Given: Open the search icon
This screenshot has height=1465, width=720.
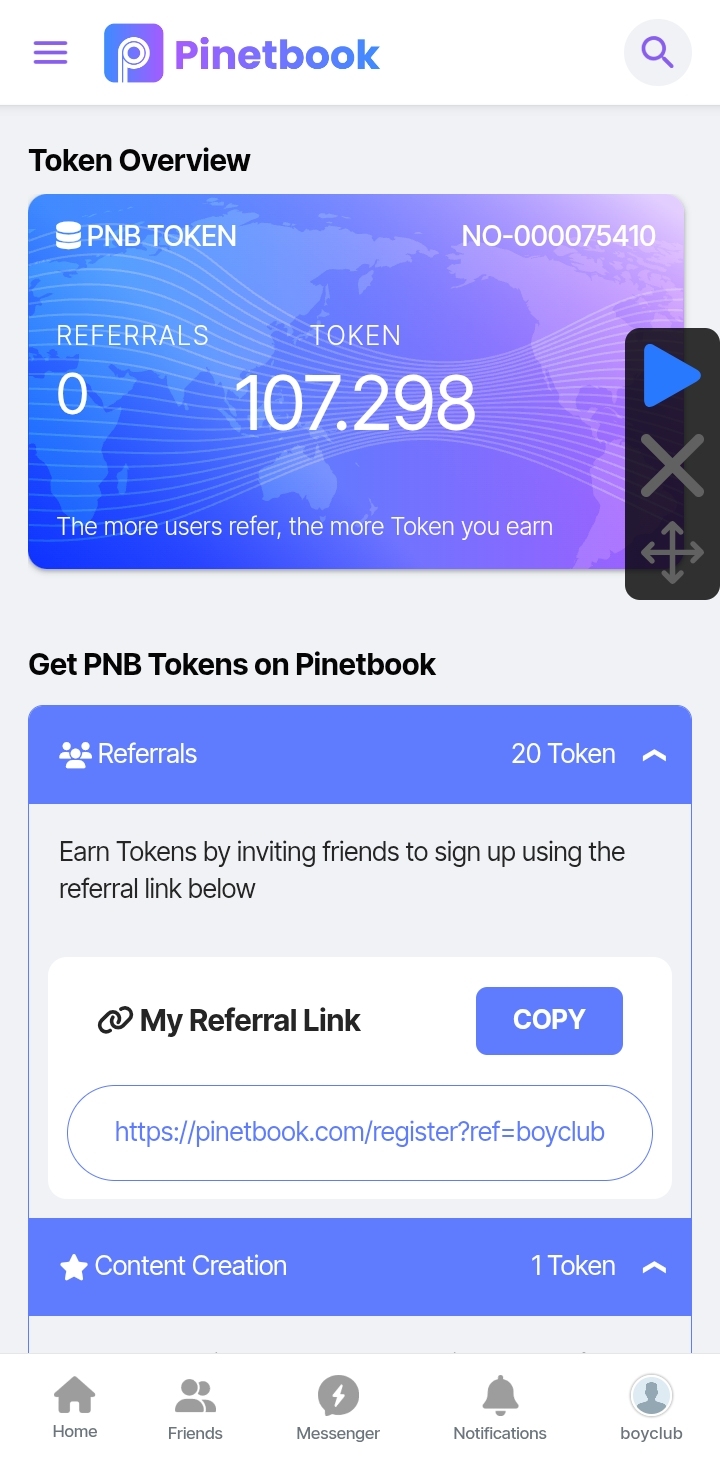Looking at the screenshot, I should [657, 52].
